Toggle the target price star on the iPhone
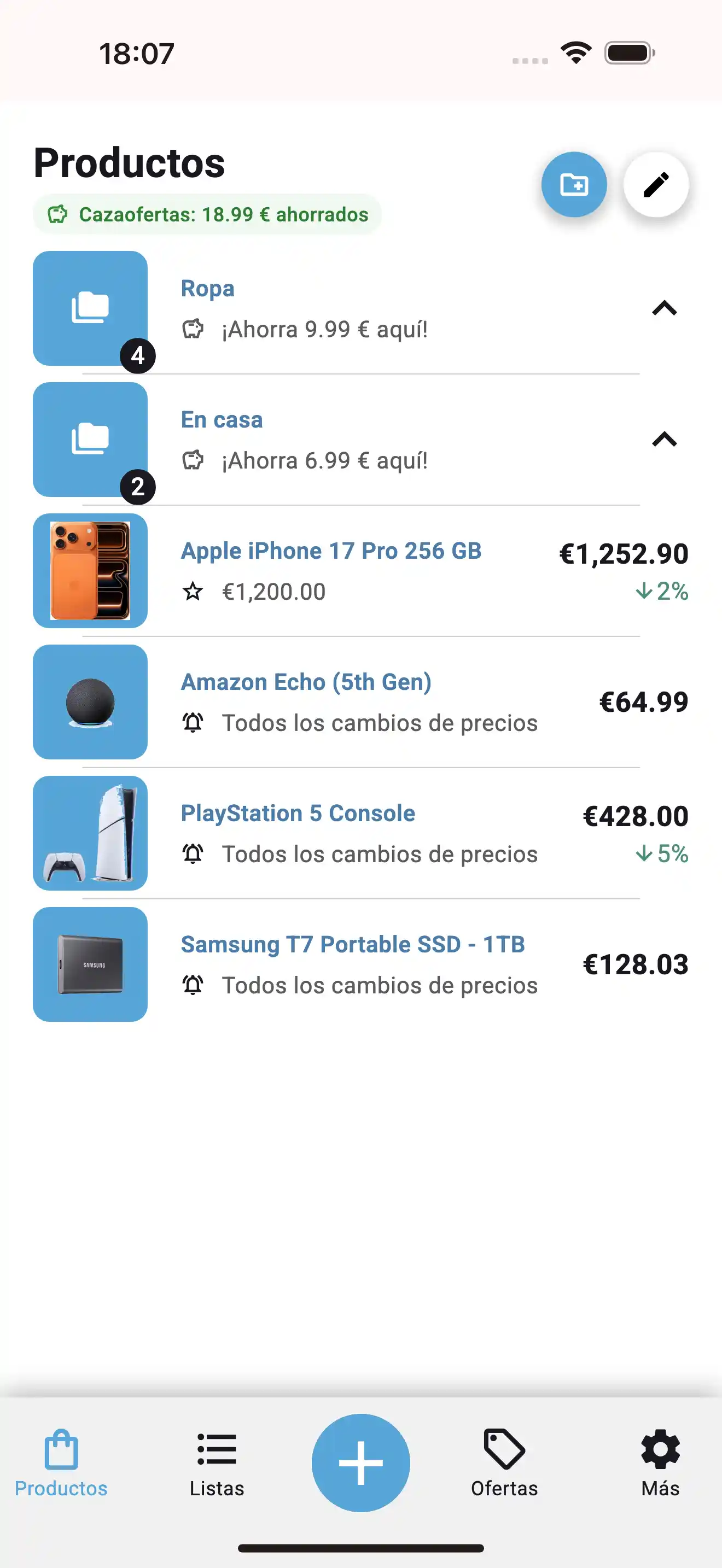Screen dimensions: 722x1568 pos(194,591)
